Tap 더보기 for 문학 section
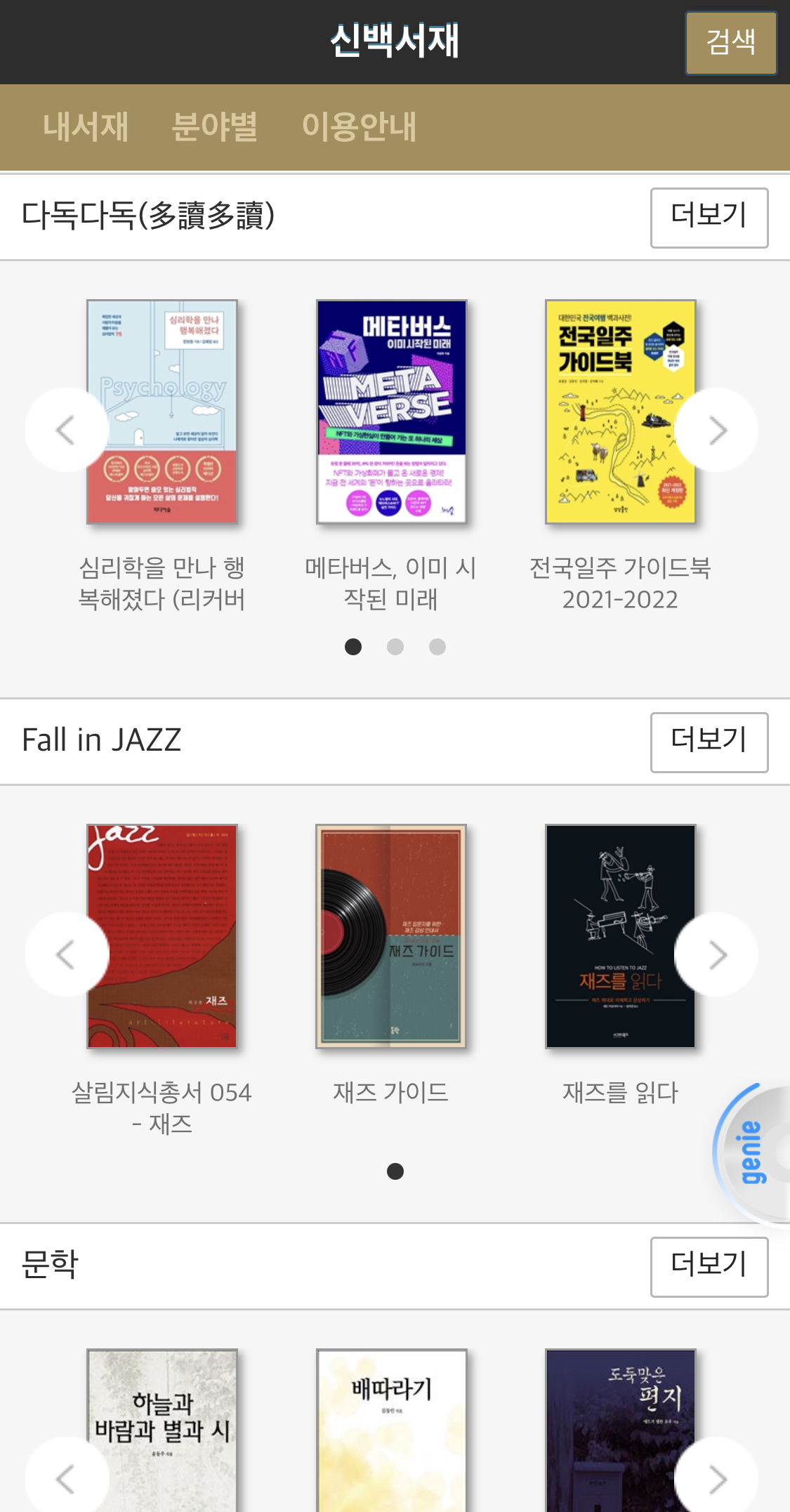790x1512 pixels. click(709, 1267)
